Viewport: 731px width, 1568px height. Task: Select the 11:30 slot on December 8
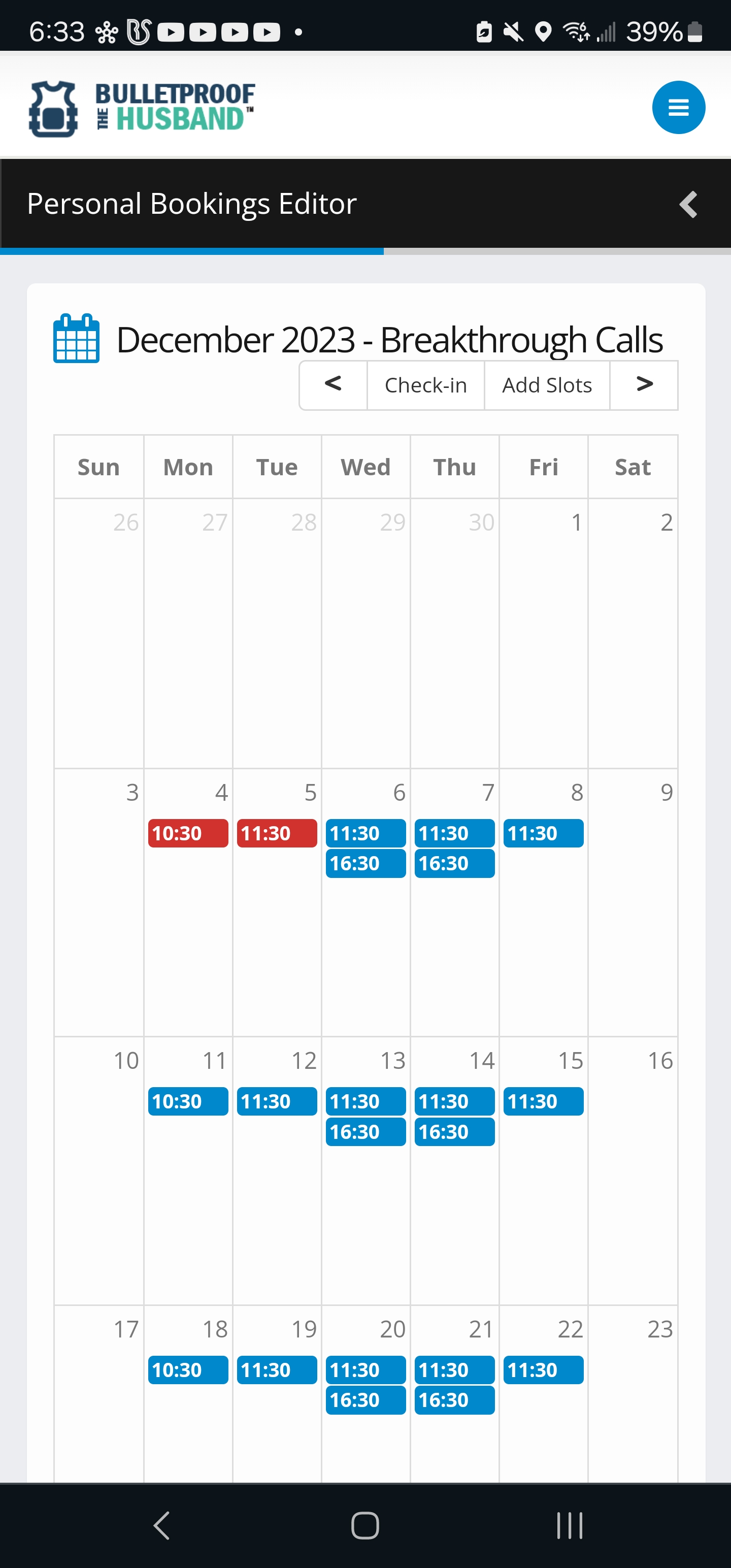pos(543,833)
